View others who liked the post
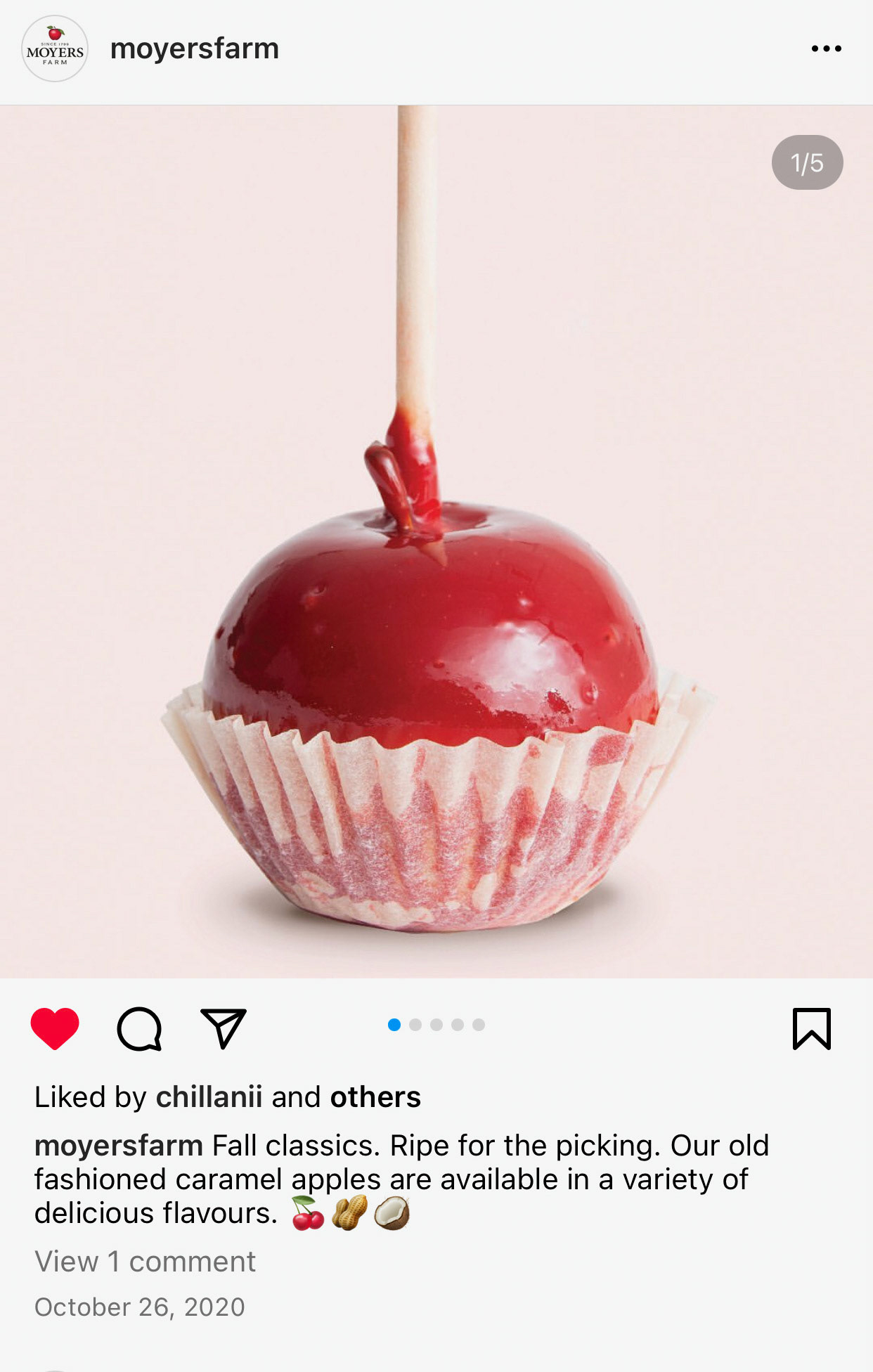 (x=375, y=1096)
